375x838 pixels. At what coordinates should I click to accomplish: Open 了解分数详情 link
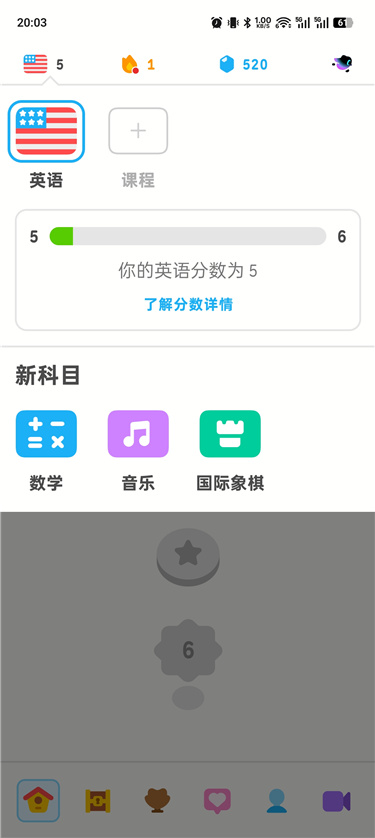(x=188, y=305)
